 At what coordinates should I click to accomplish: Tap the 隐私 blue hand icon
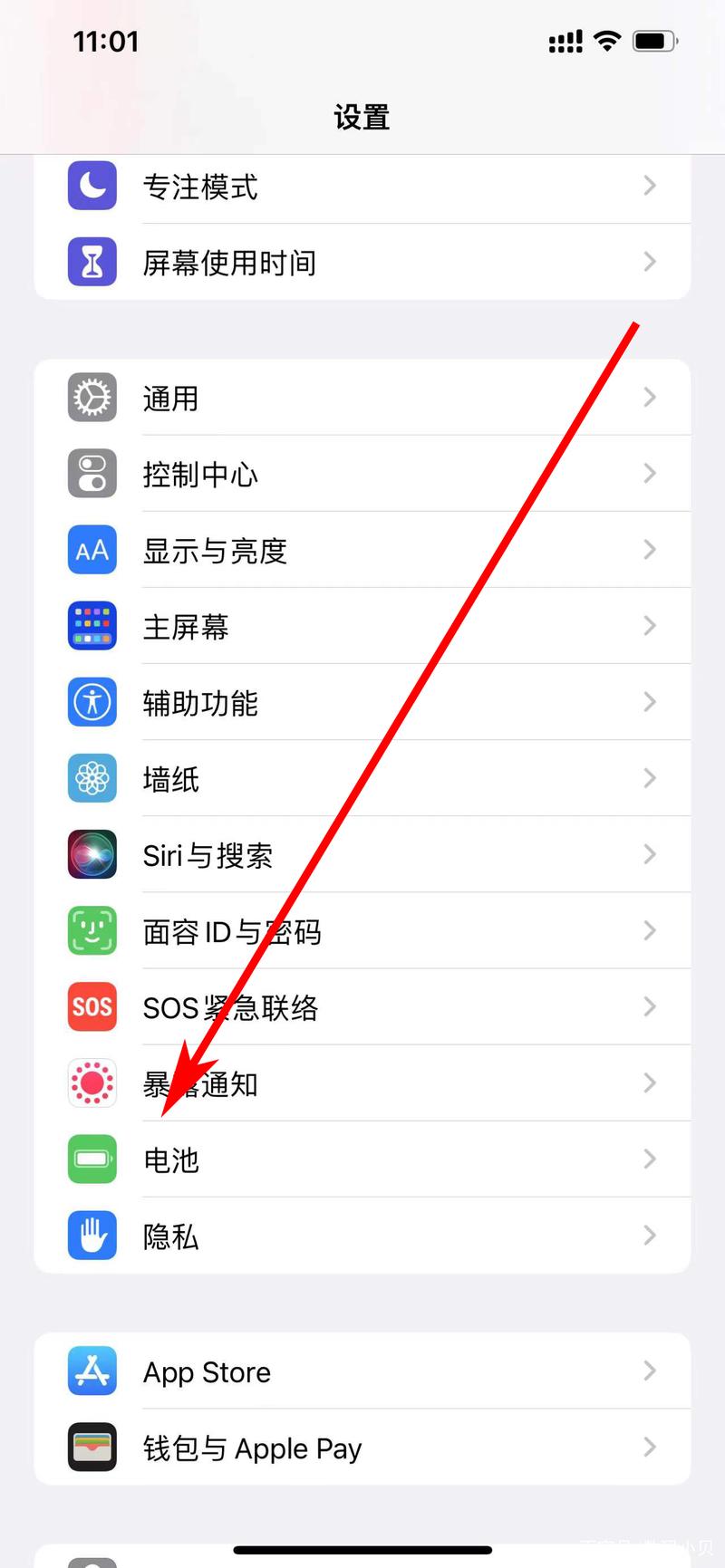click(x=92, y=1235)
